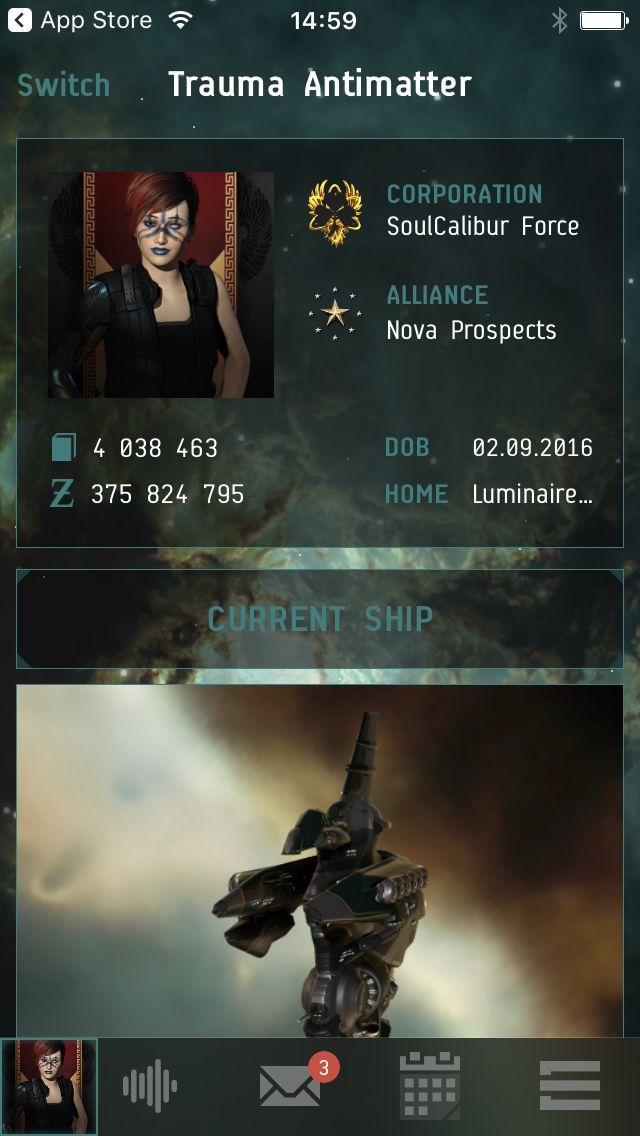Return to App Store via back link
Image resolution: width=640 pixels, height=1136 pixels.
click(80, 20)
